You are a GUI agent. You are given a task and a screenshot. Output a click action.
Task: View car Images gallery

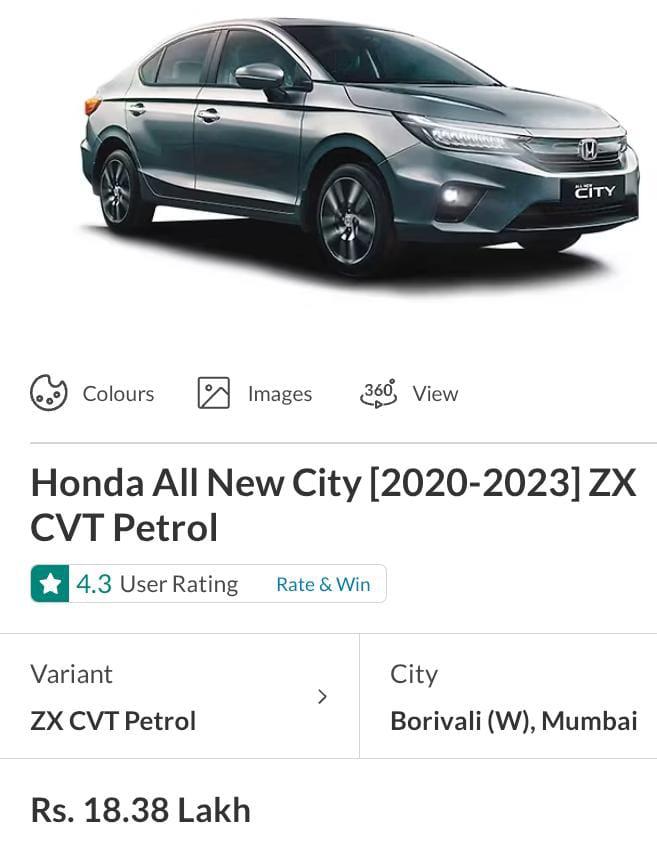point(255,394)
